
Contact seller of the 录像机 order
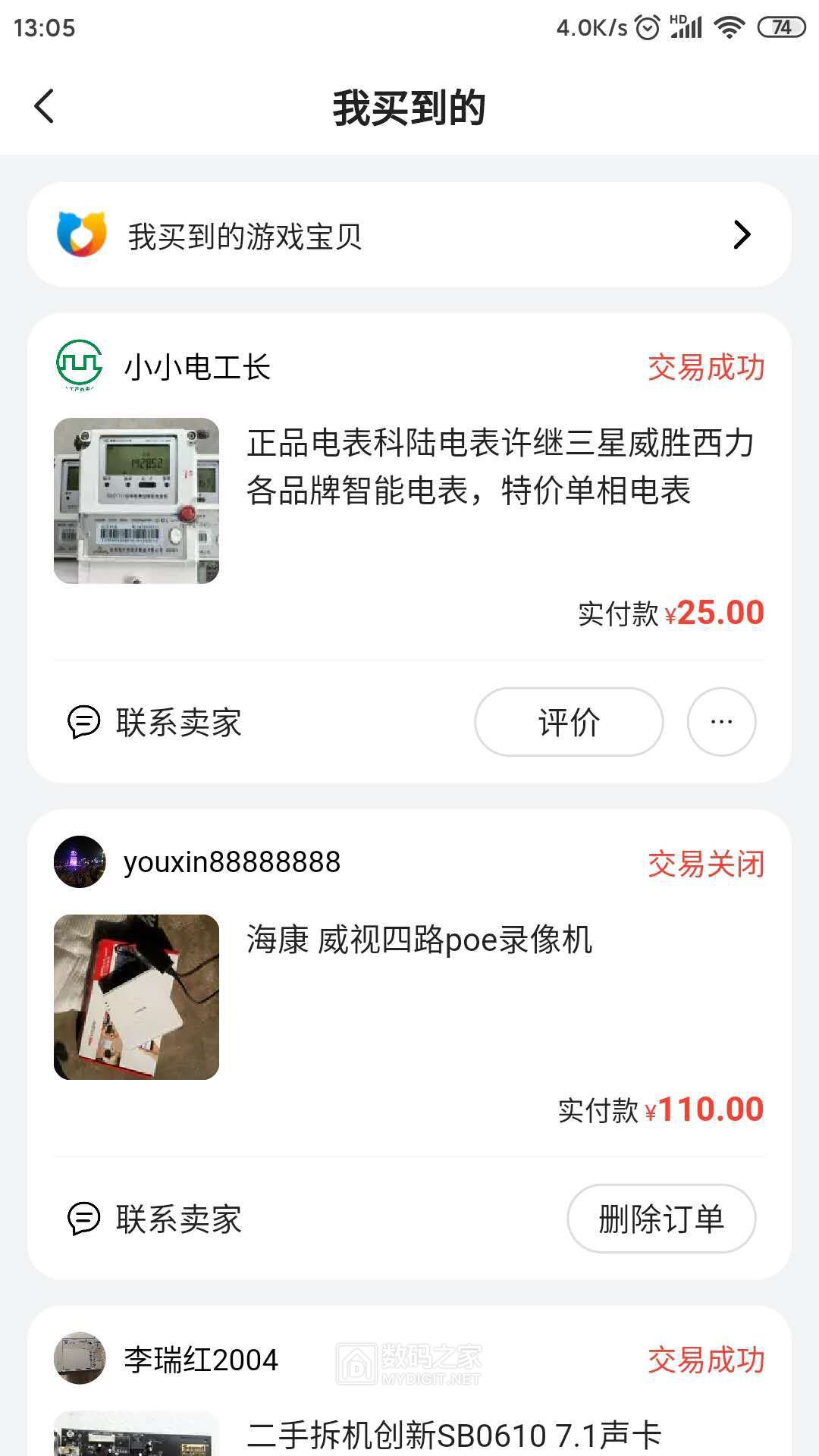tap(155, 1219)
